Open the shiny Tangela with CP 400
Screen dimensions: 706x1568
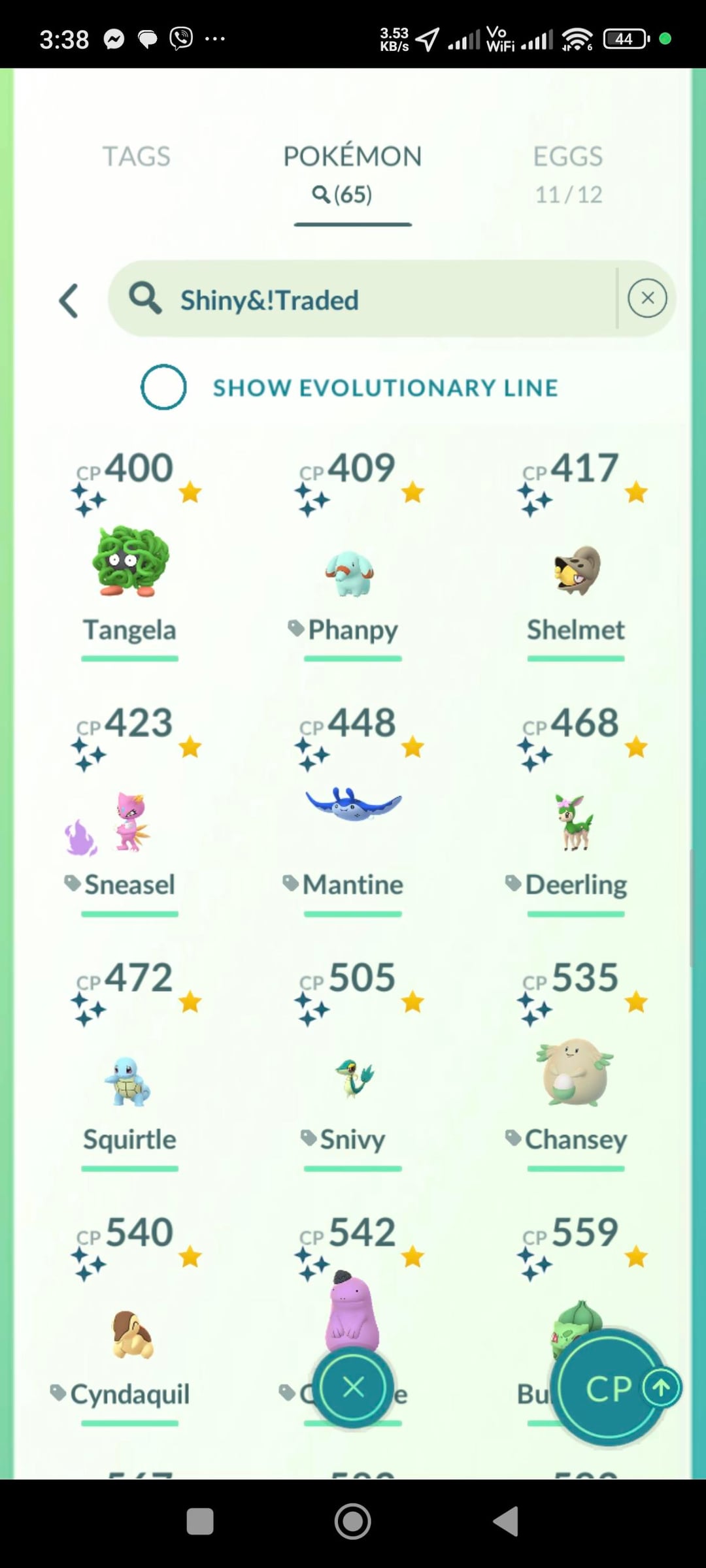click(130, 562)
